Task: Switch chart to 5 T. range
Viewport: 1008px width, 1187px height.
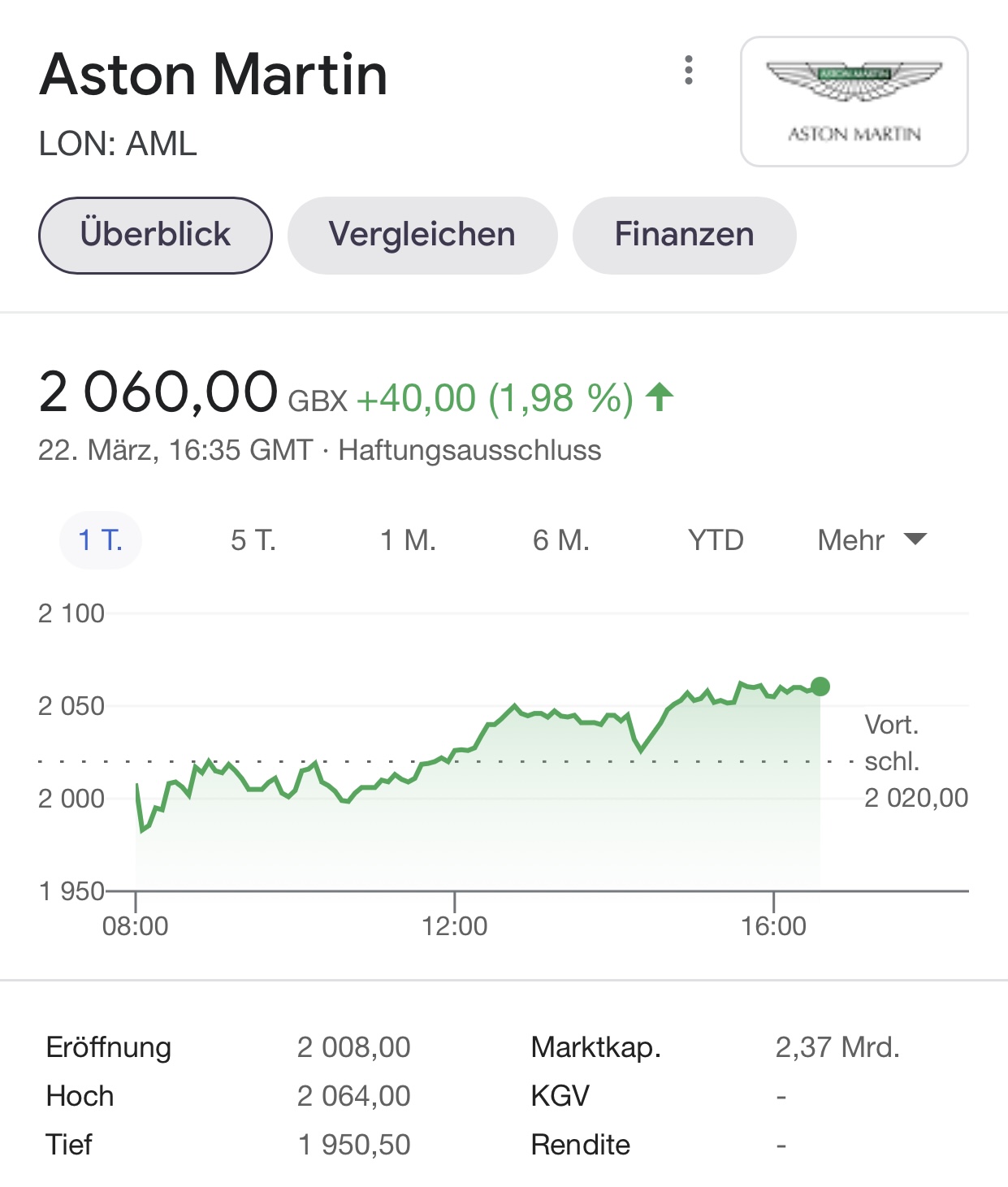Action: [253, 540]
